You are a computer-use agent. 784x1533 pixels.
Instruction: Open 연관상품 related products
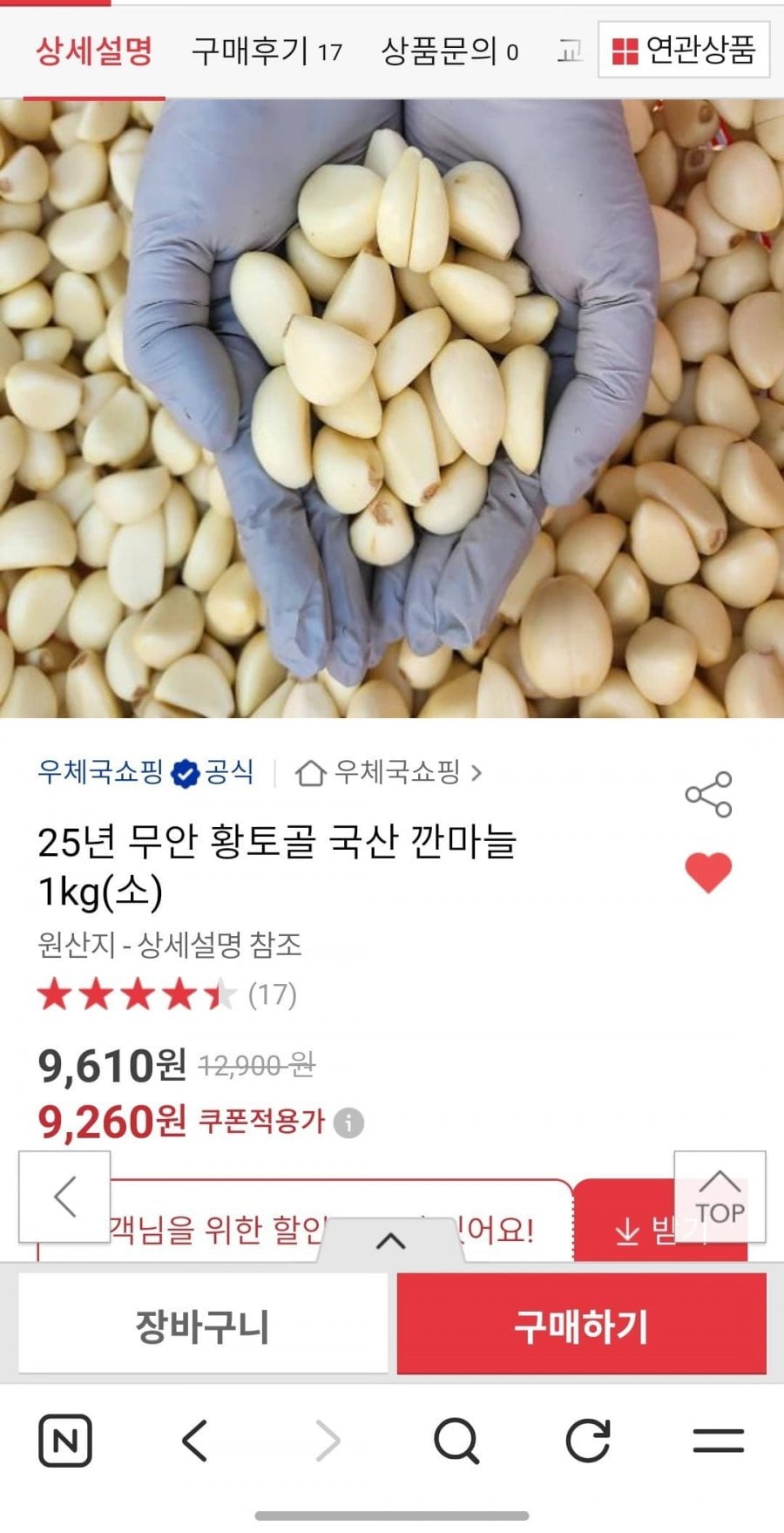684,51
